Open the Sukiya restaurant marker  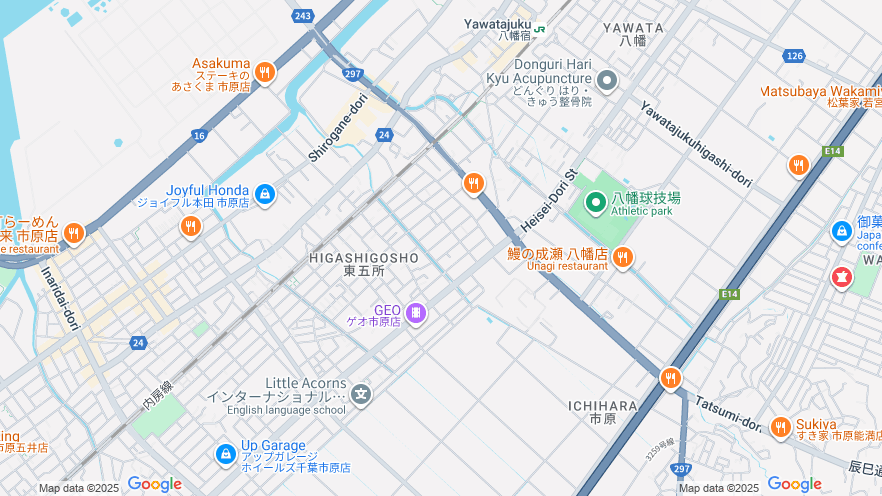[781, 427]
